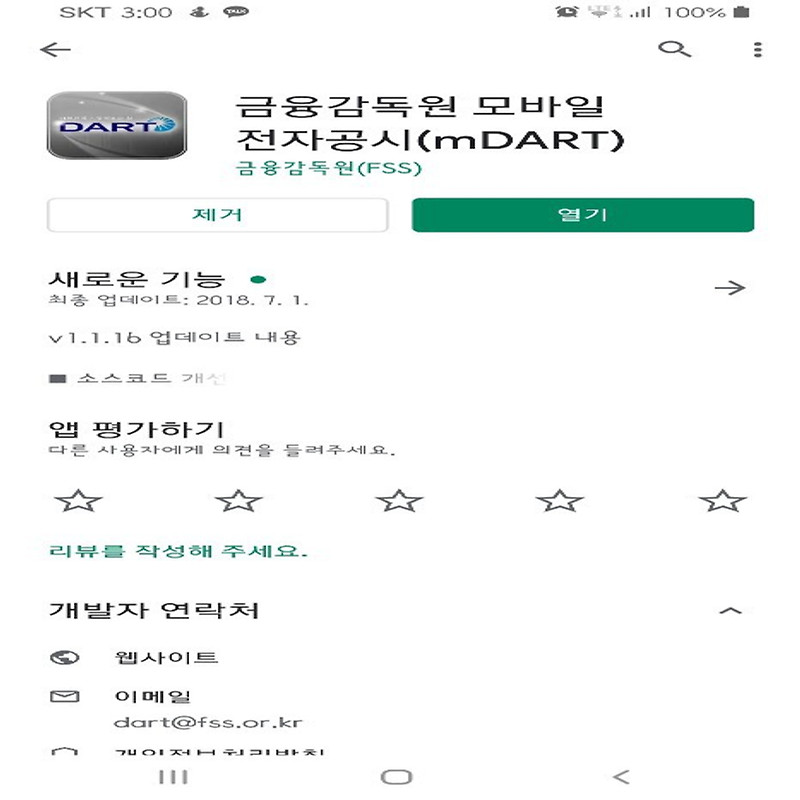
Task: Open recent apps from navigation bar
Action: 174,777
